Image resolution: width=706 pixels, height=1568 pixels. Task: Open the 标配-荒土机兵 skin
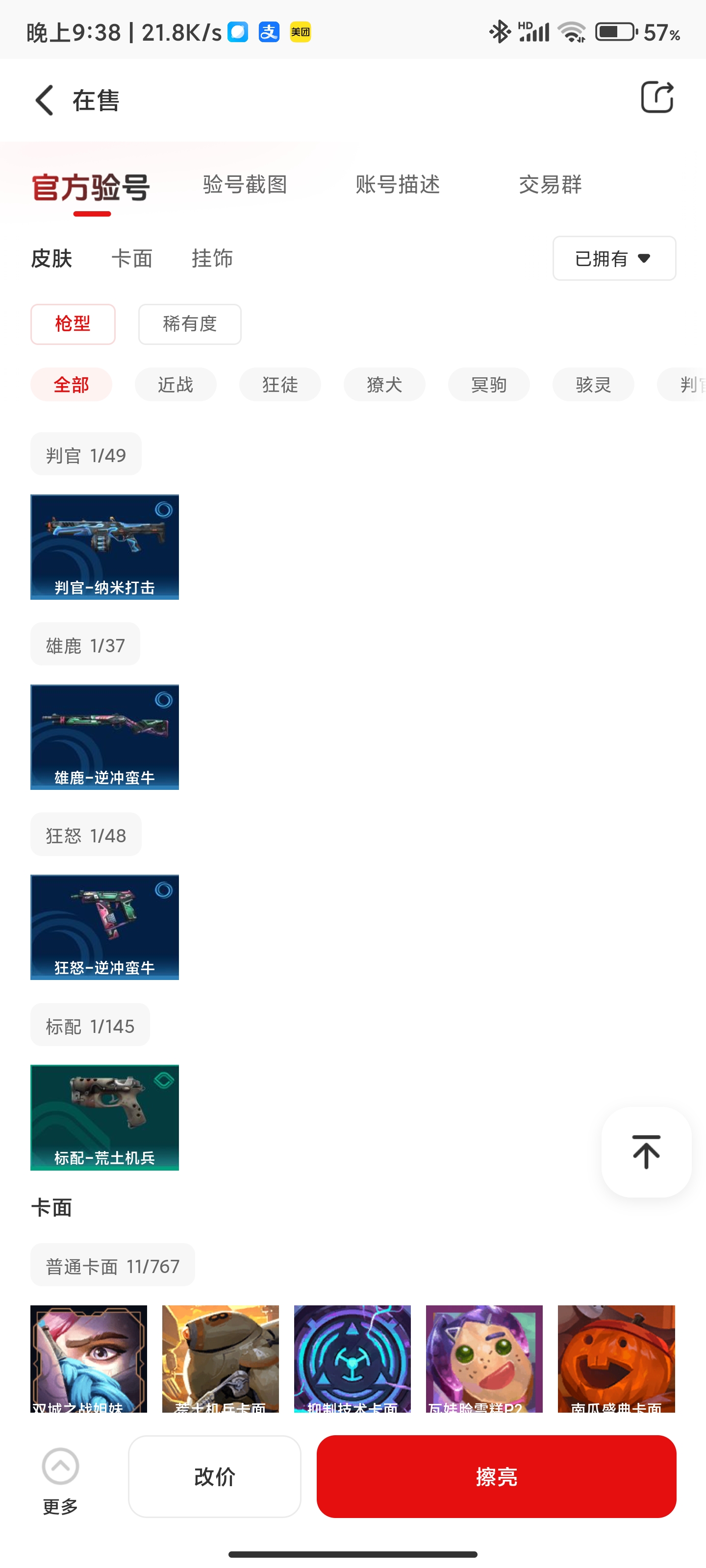pos(105,1117)
